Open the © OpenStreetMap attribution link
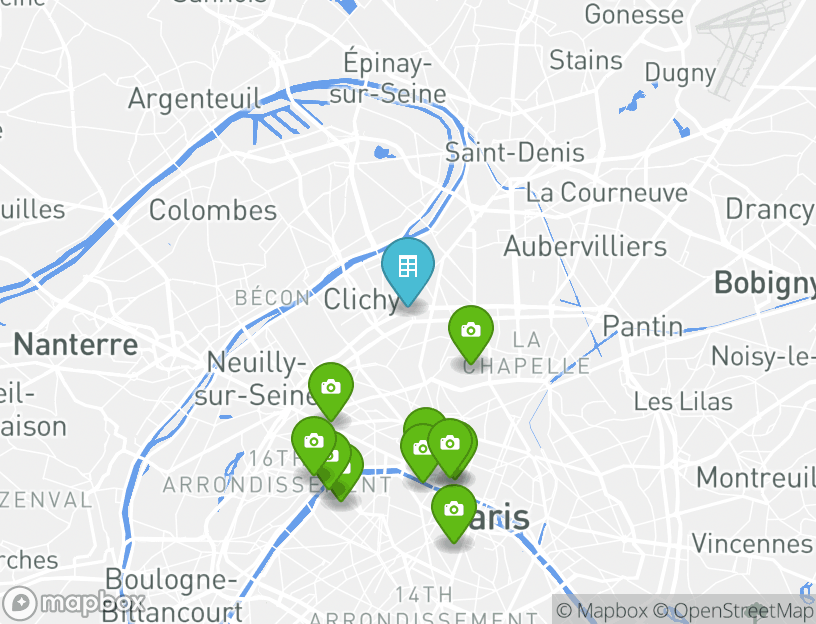 (x=733, y=611)
